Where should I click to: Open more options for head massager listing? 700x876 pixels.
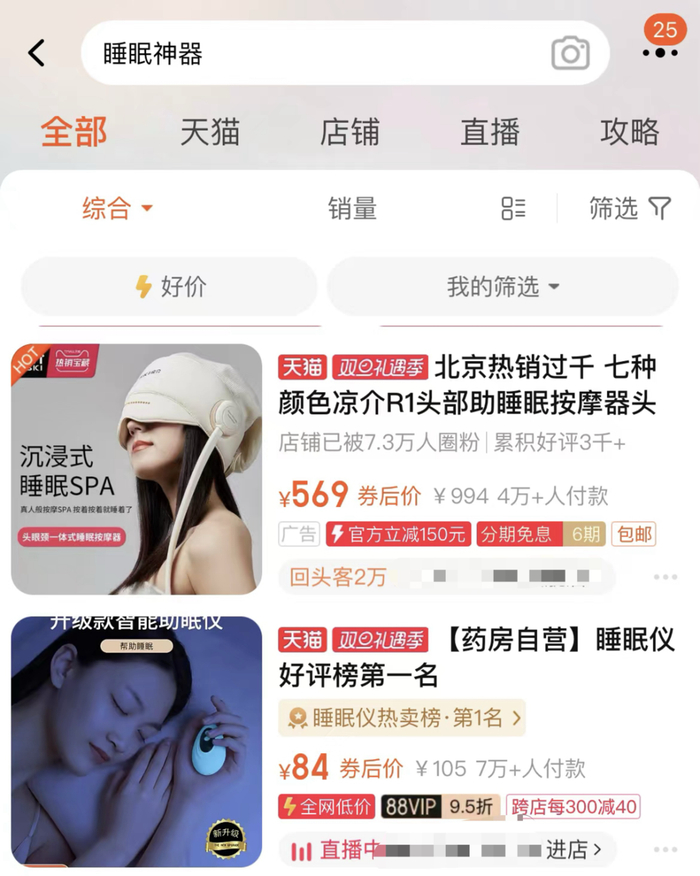665,577
